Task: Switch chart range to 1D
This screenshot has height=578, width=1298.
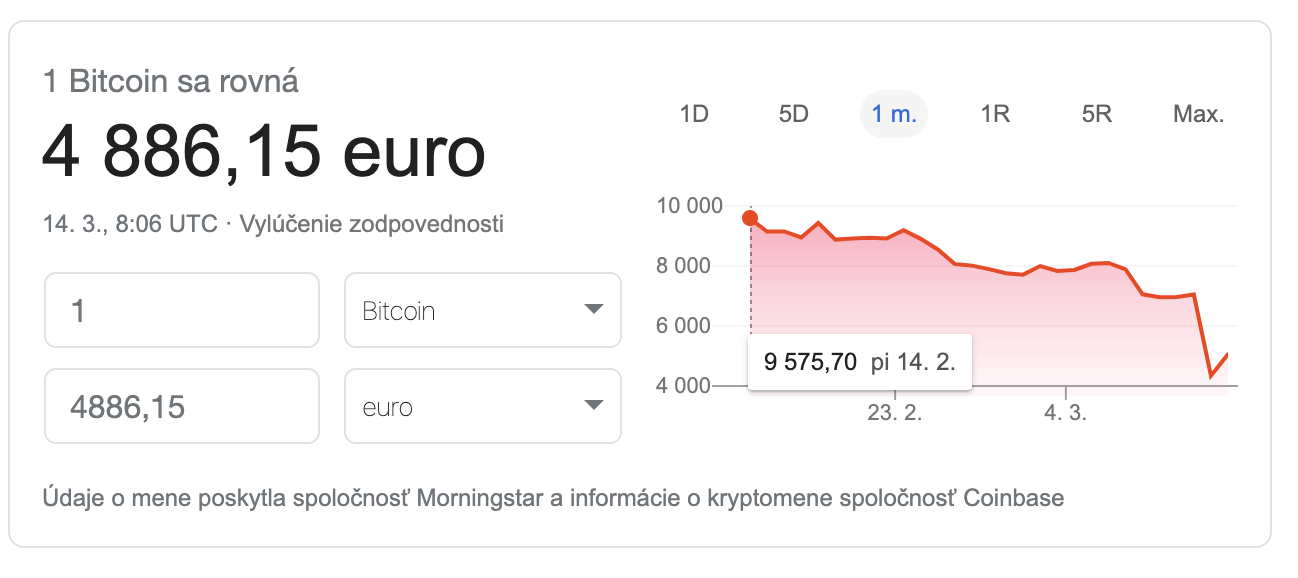Action: coord(694,114)
